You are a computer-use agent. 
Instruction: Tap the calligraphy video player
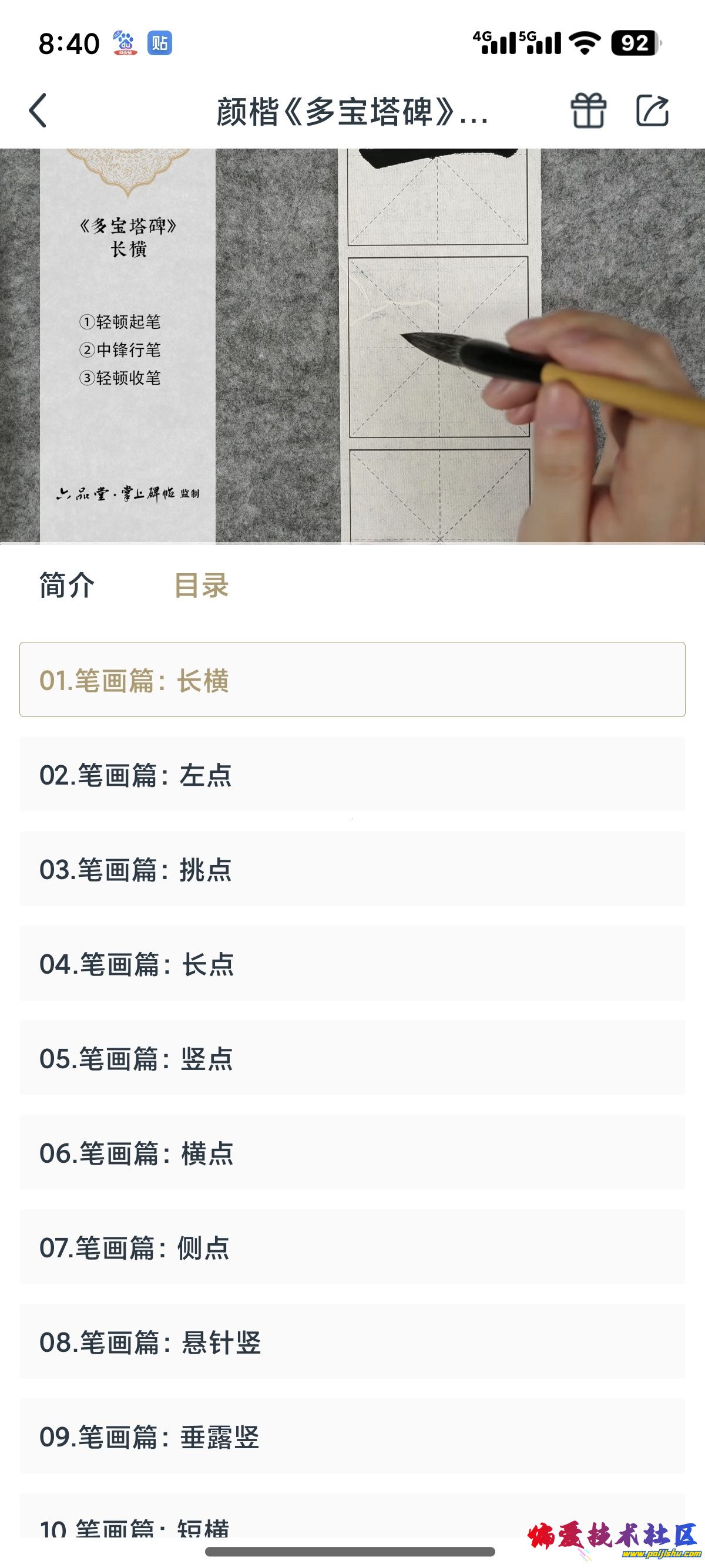[x=352, y=346]
